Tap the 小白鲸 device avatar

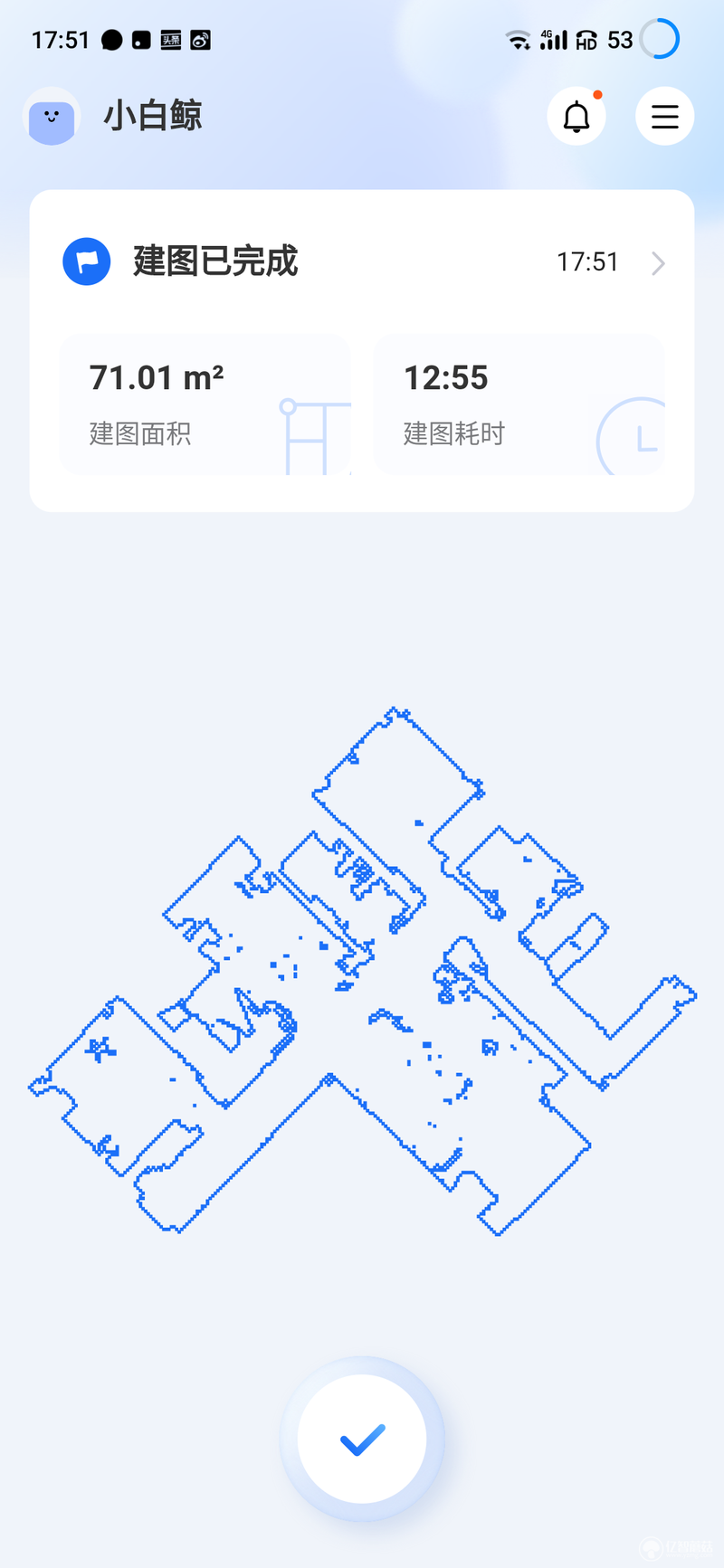[52, 117]
